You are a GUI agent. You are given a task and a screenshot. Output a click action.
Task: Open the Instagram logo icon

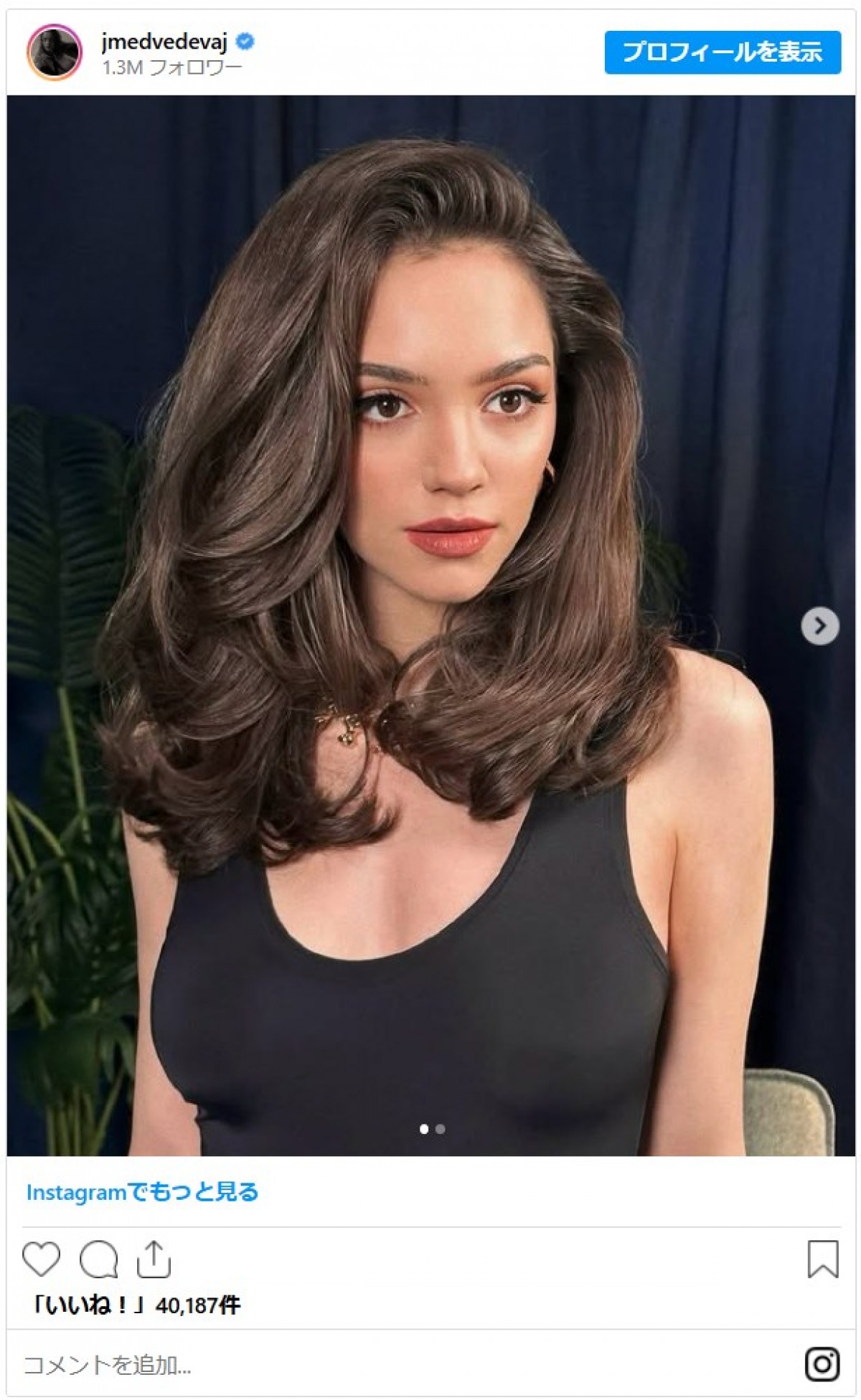[822, 1364]
